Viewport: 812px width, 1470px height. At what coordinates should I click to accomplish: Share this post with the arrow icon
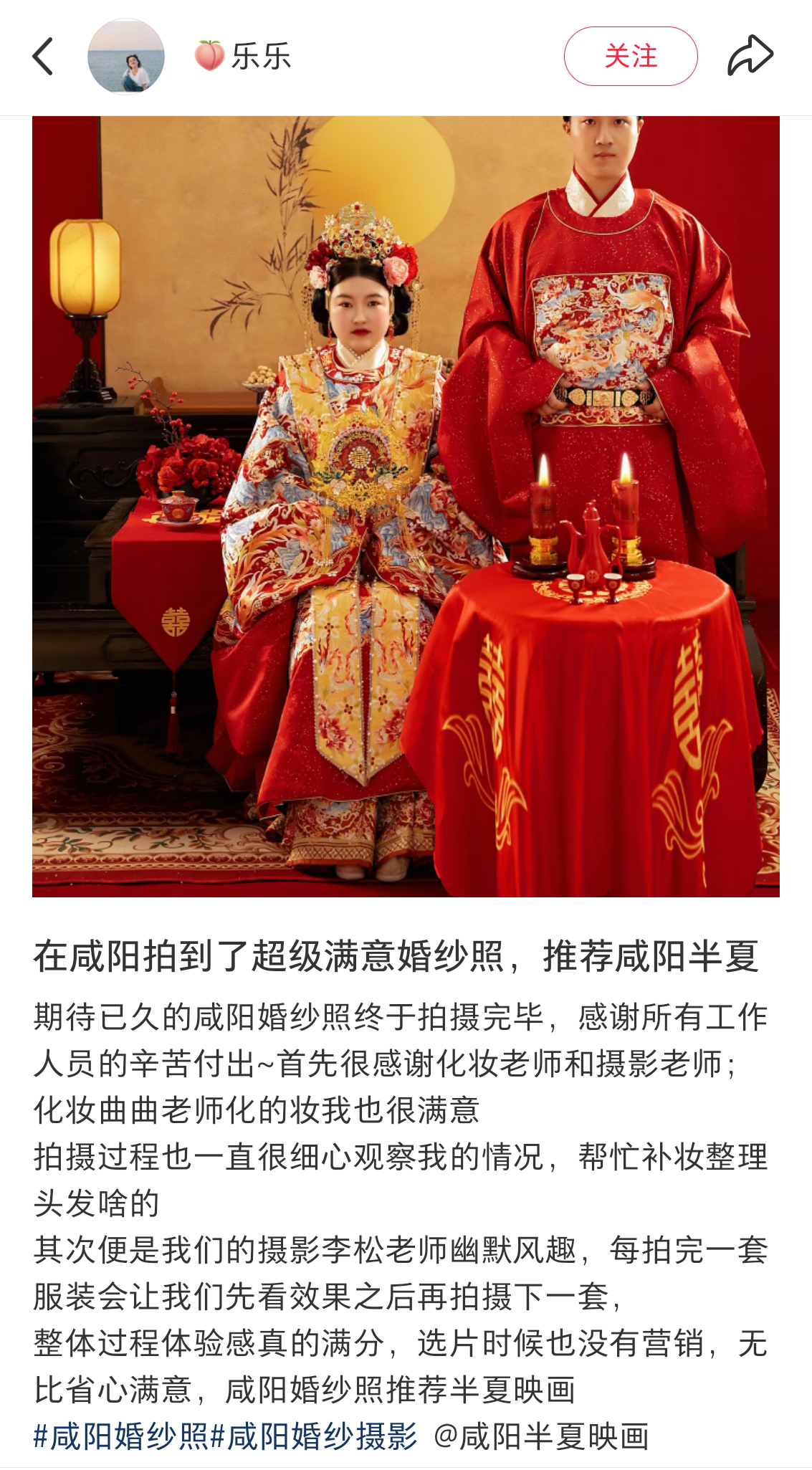[x=750, y=56]
